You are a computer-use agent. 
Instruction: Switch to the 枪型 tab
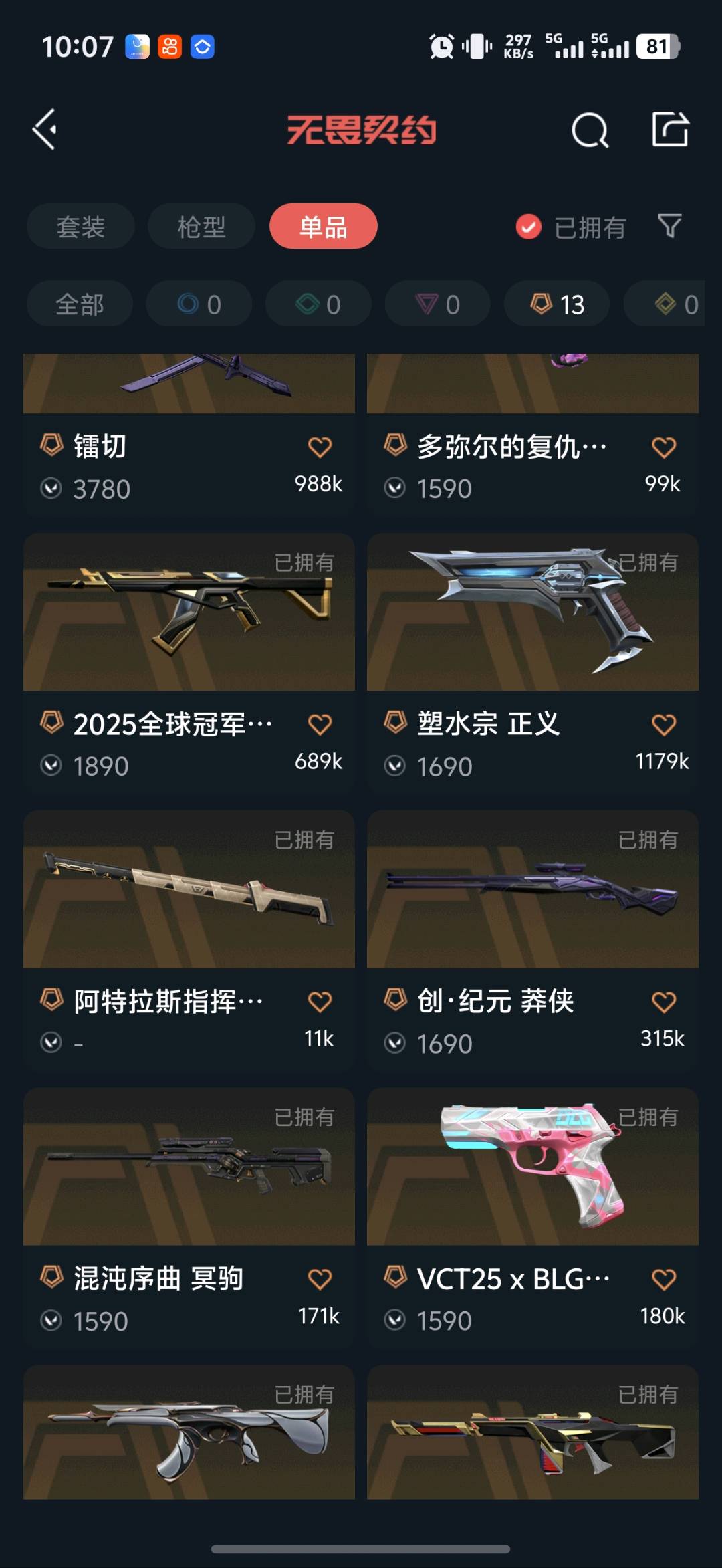[x=201, y=227]
